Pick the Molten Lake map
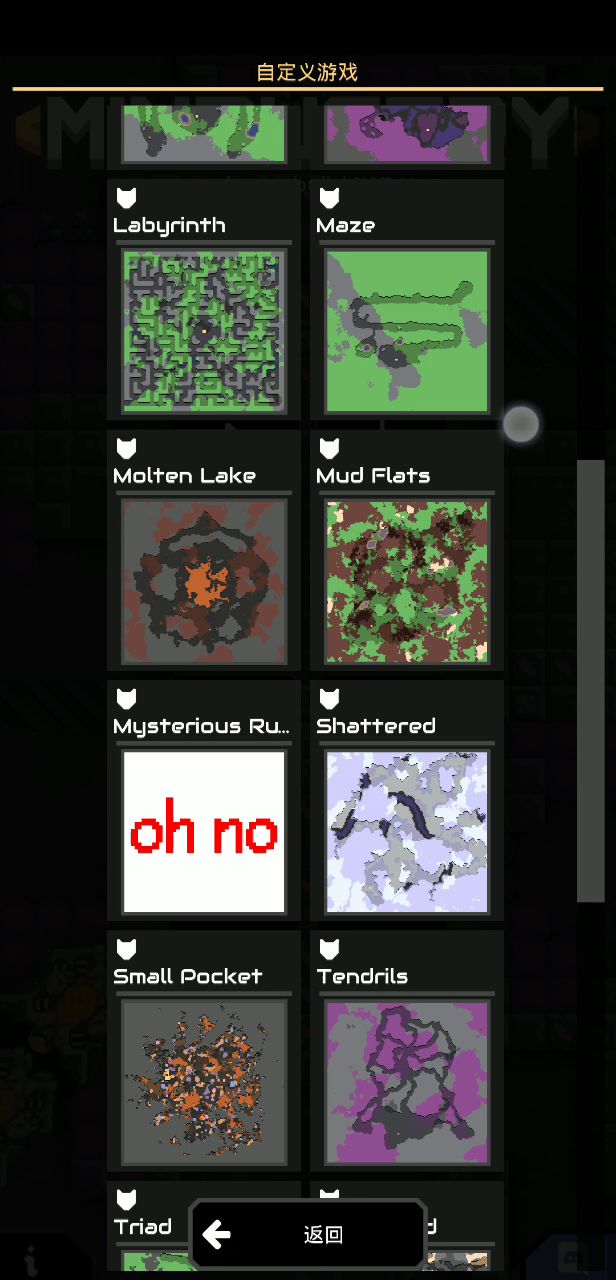Screen dimensions: 616x1280 click(x=204, y=581)
